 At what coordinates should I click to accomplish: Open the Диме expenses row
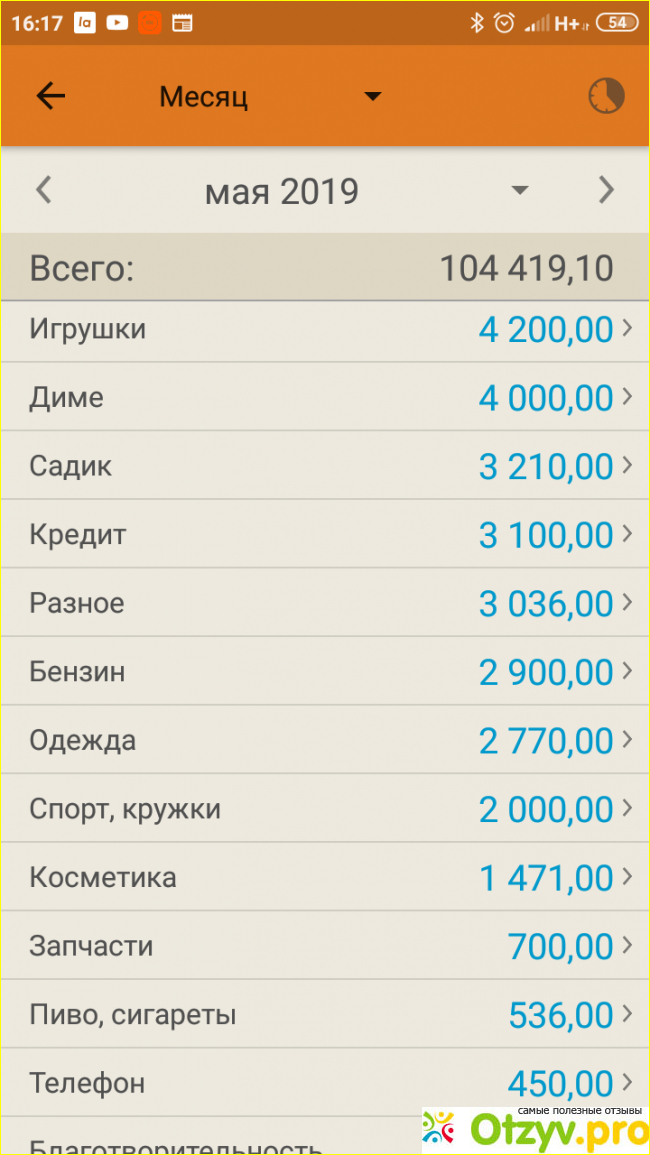tap(325, 397)
